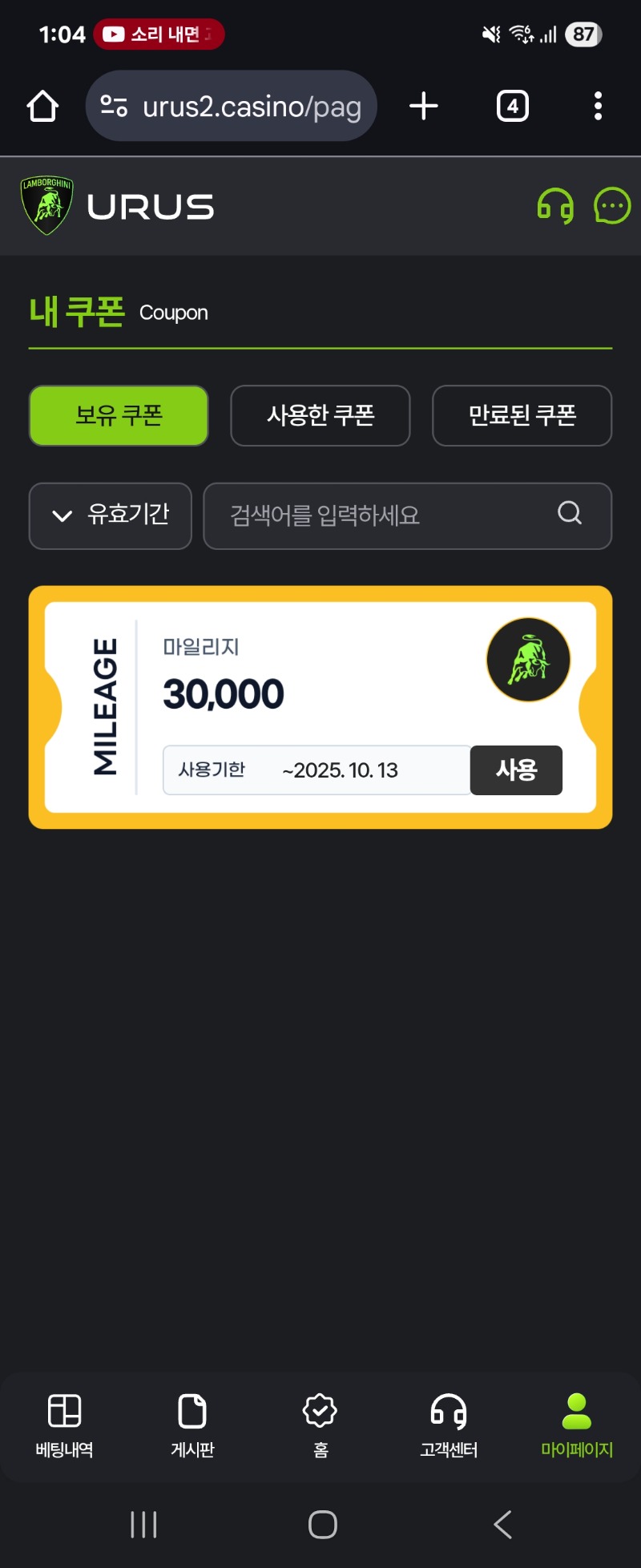Select the 보유 쿠폰 tab
The height and width of the screenshot is (1568, 641).
(119, 415)
